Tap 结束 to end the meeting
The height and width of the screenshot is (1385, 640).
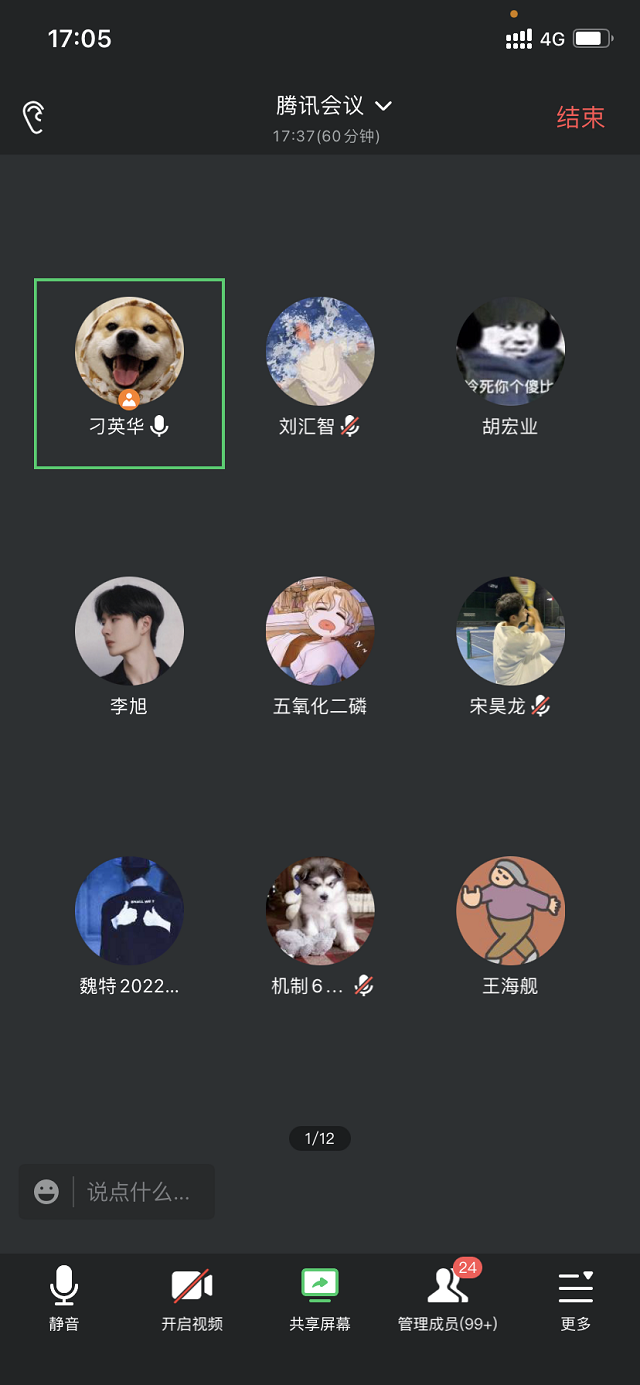[580, 117]
